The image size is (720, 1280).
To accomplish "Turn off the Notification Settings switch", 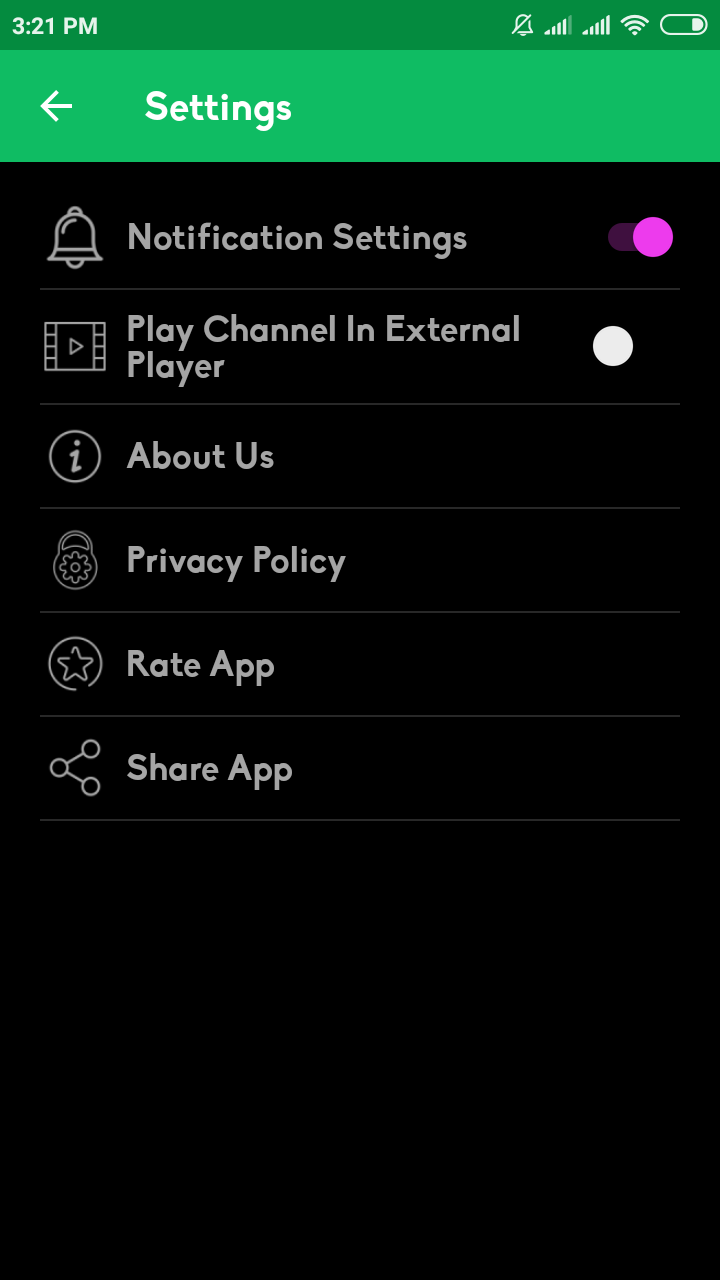I will (640, 237).
